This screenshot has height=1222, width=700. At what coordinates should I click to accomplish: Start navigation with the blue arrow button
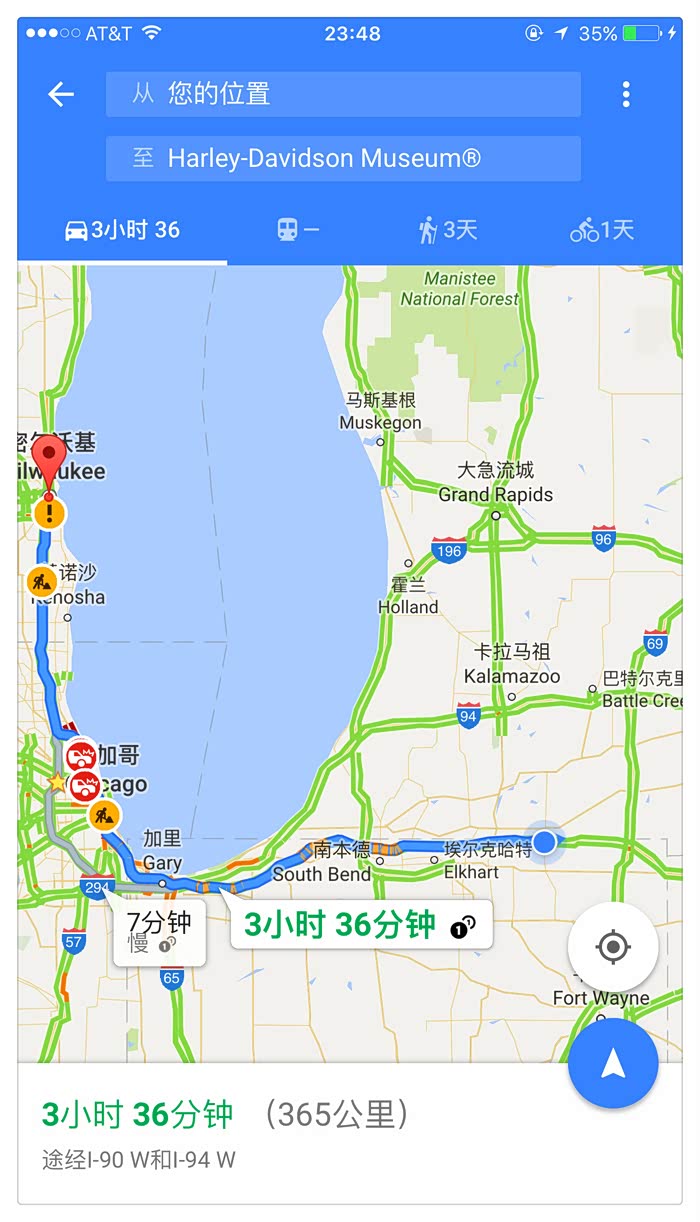(x=613, y=1064)
